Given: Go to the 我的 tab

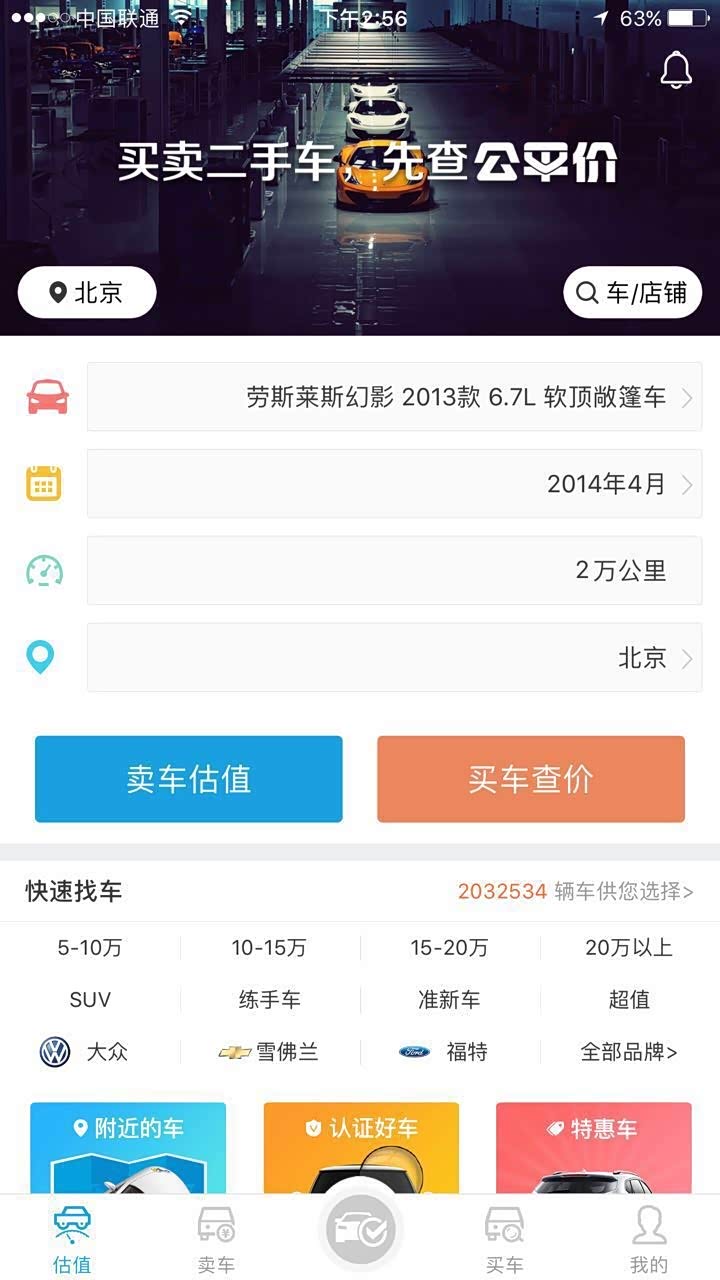Looking at the screenshot, I should click(649, 1238).
